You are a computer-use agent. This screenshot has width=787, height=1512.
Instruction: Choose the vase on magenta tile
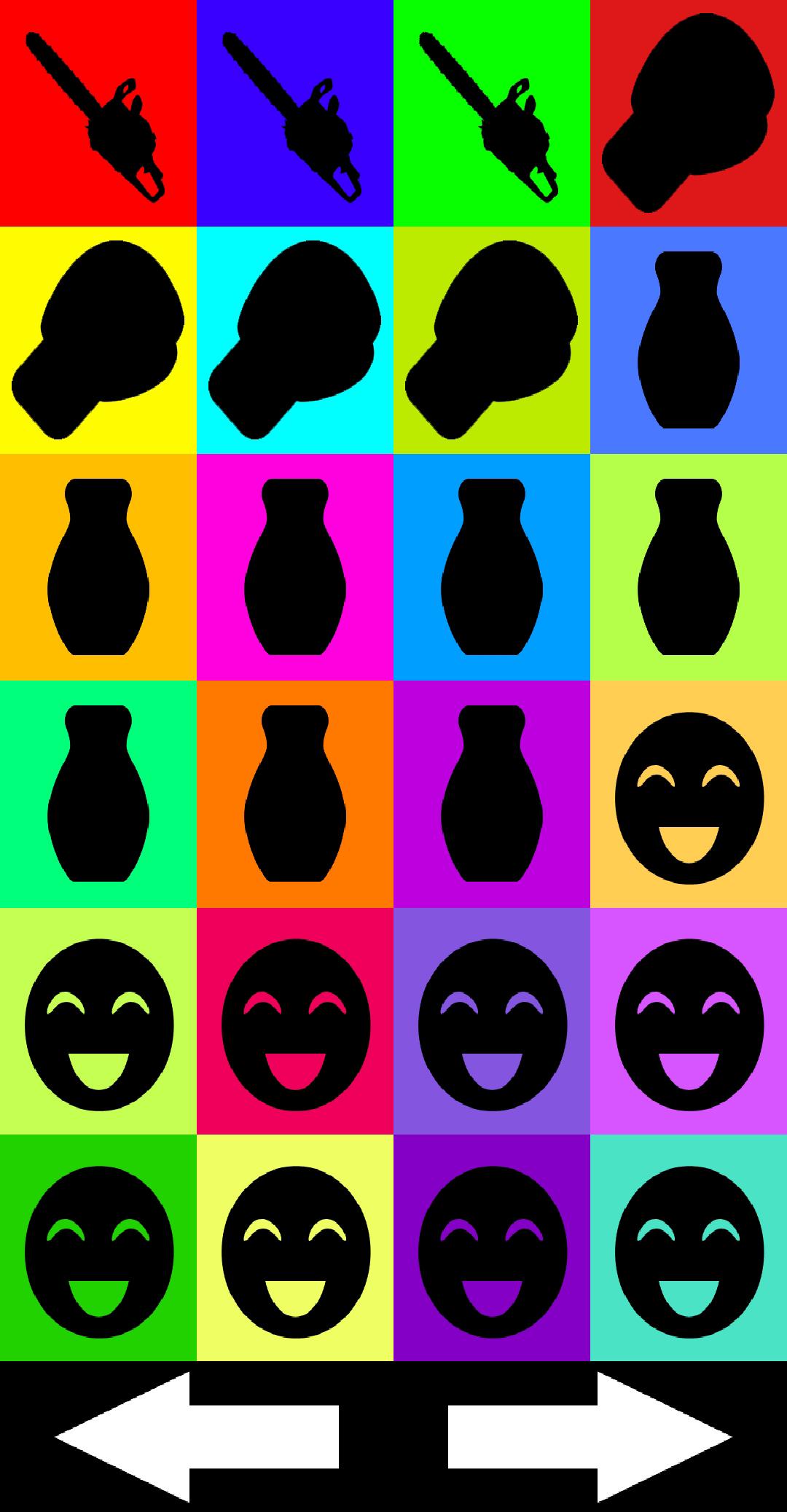click(x=295, y=567)
